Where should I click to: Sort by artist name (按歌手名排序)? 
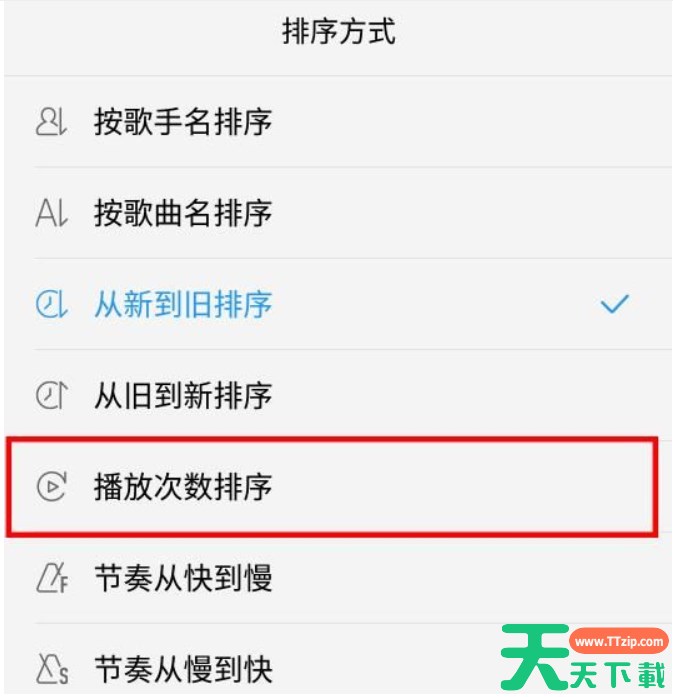coord(183,123)
